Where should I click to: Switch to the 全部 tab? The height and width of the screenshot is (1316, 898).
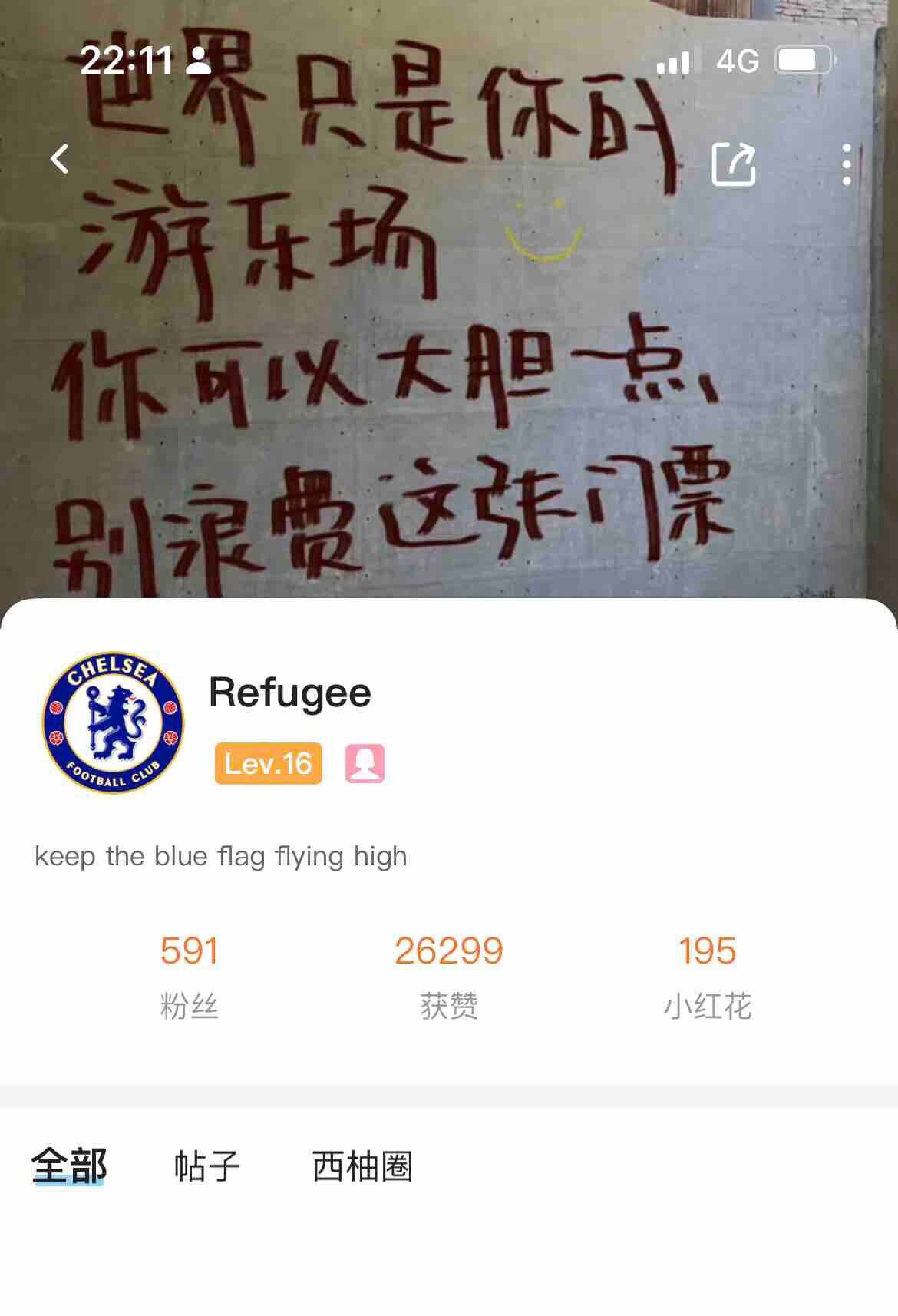69,1166
